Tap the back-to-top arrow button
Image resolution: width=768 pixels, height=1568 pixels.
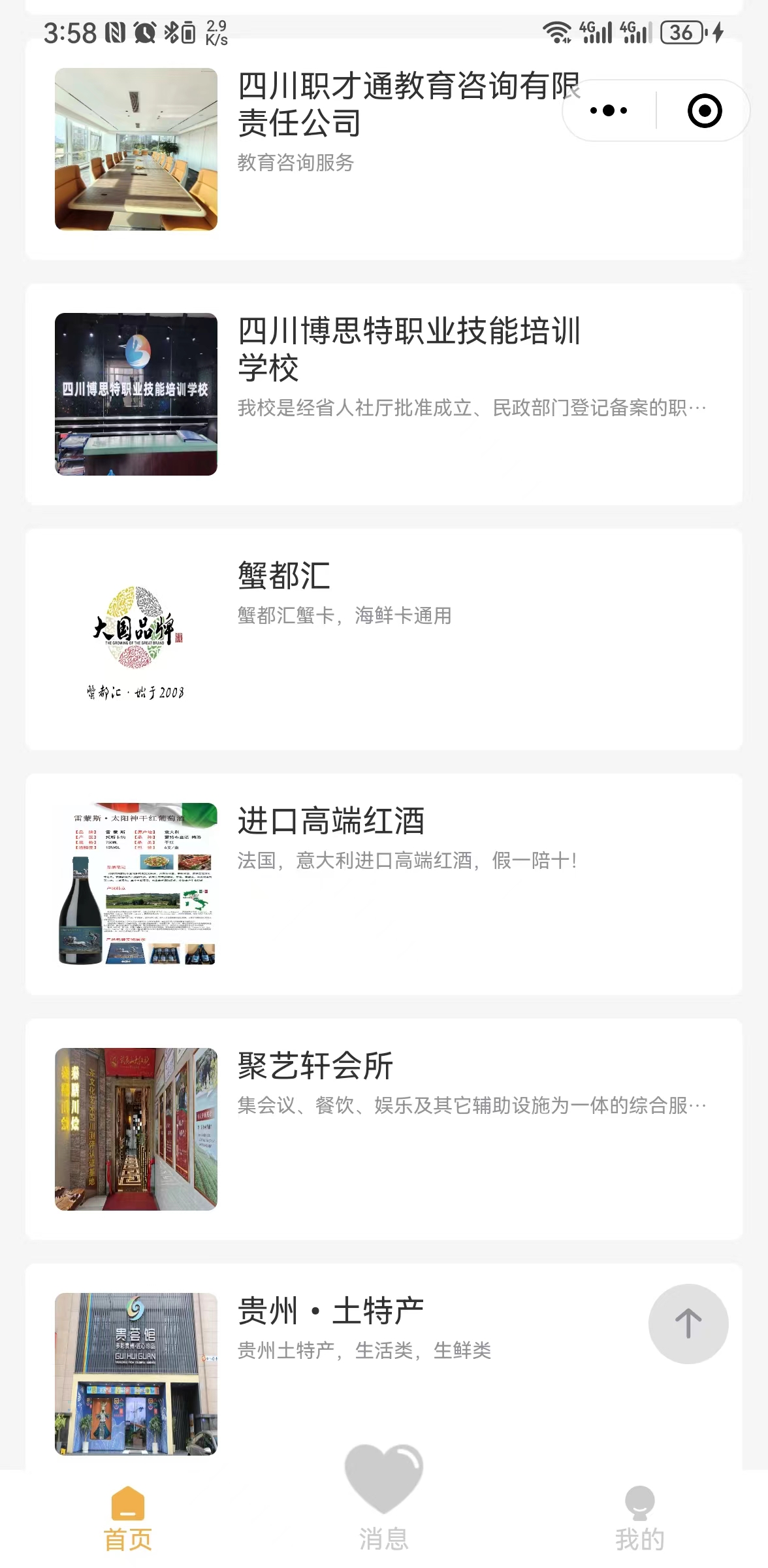(688, 1324)
